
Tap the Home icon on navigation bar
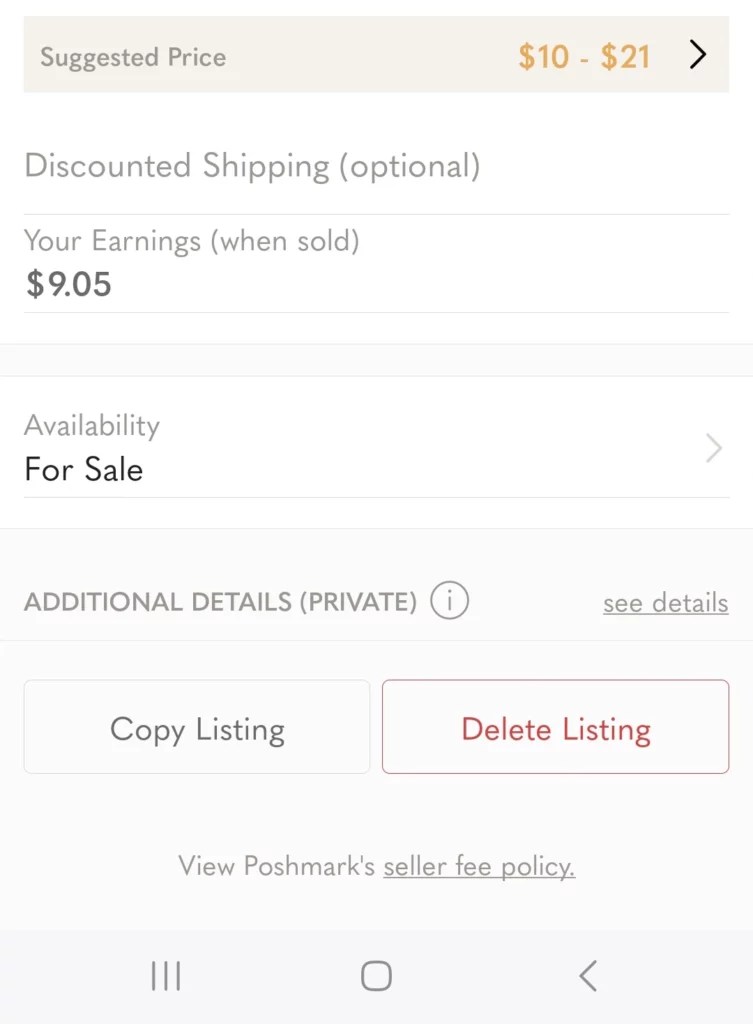(x=376, y=975)
